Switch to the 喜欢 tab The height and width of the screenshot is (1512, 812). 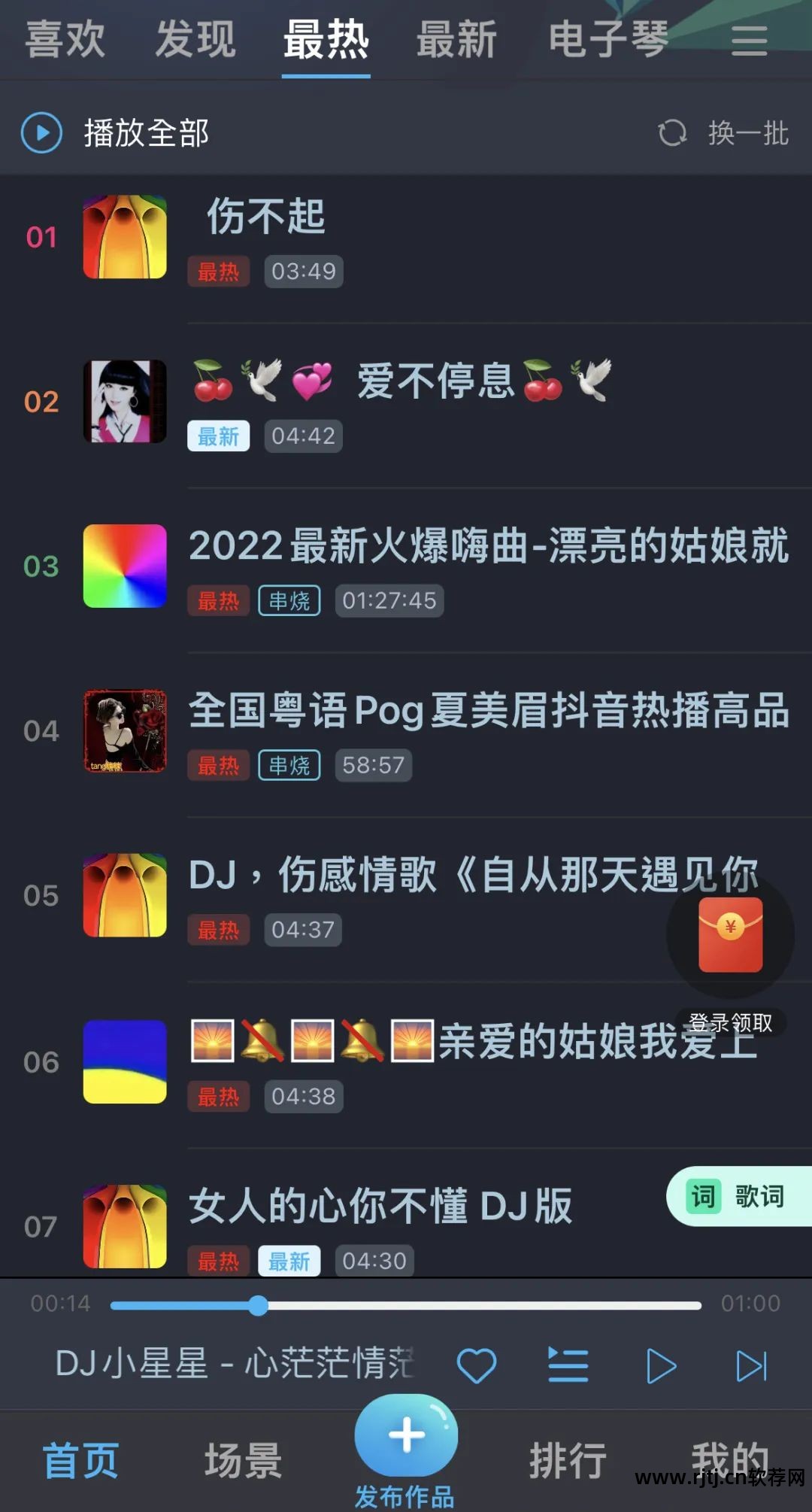66,39
